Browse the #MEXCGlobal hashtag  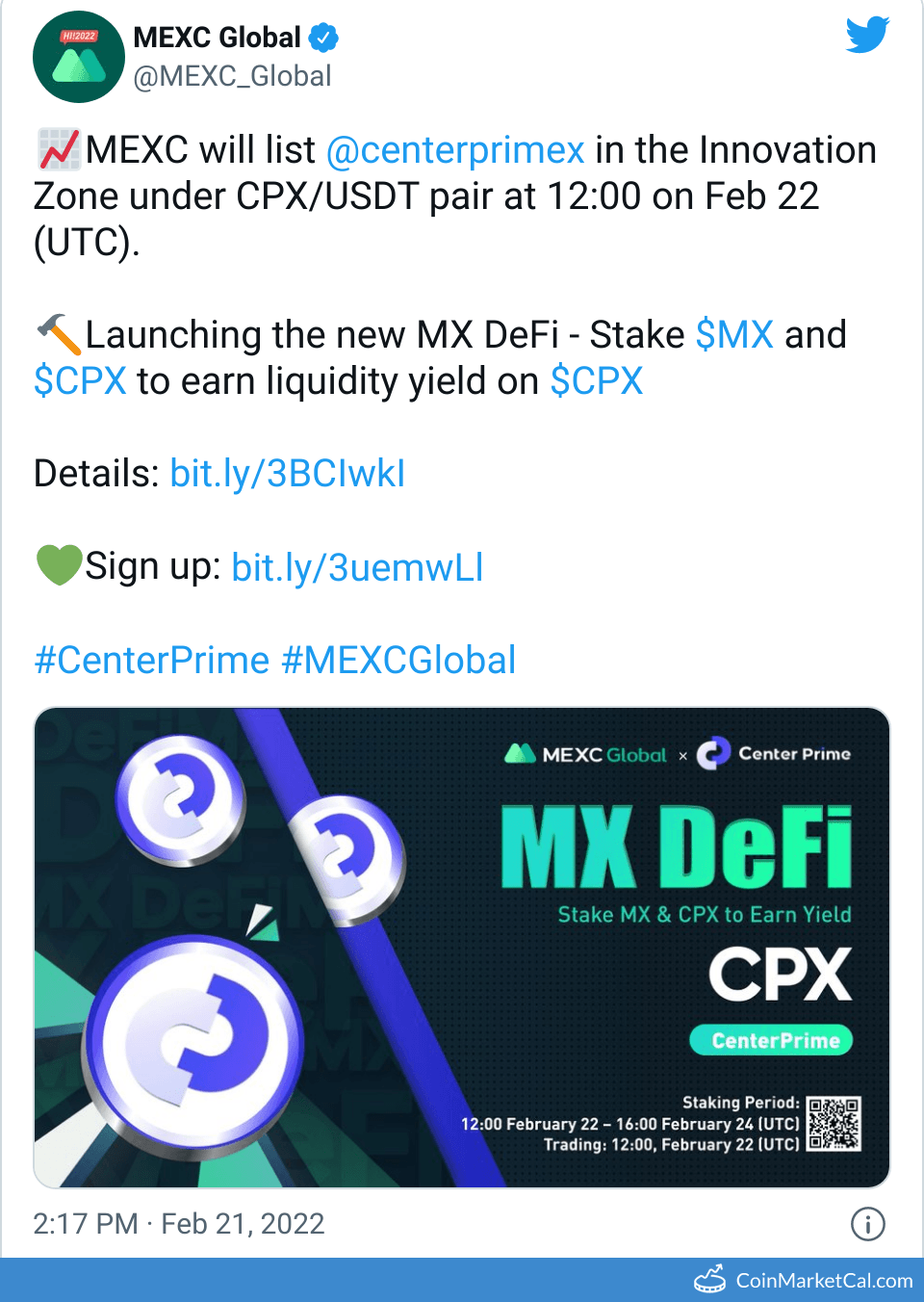pyautogui.click(x=398, y=661)
